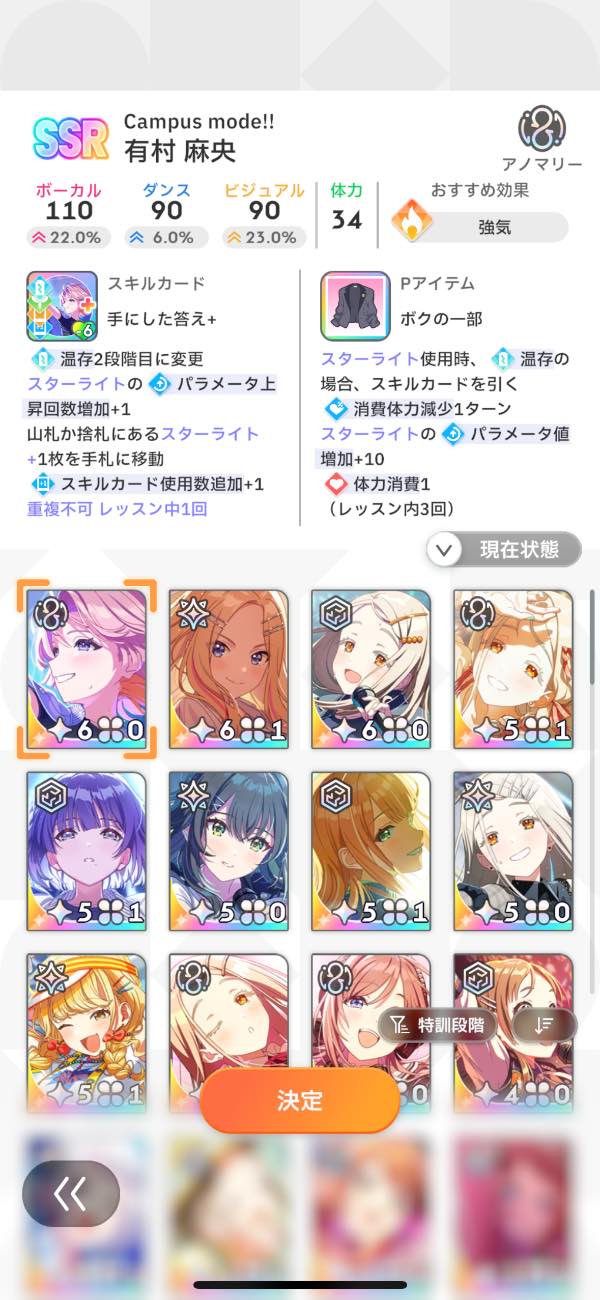Pick the orange-haired side-profile idol card
Screen dimensions: 600x1300
pos(371,850)
